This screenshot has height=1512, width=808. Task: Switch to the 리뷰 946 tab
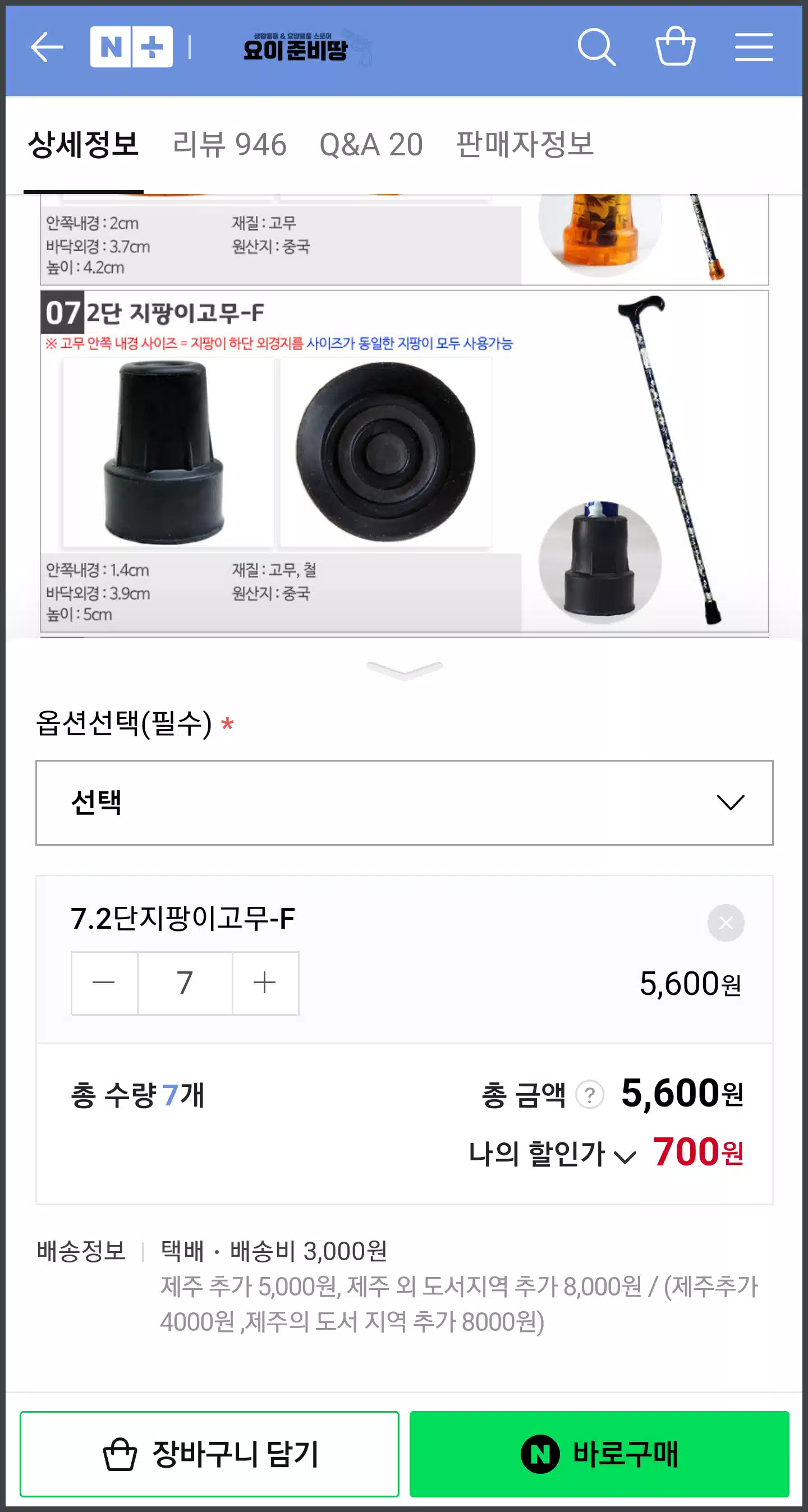[229, 144]
